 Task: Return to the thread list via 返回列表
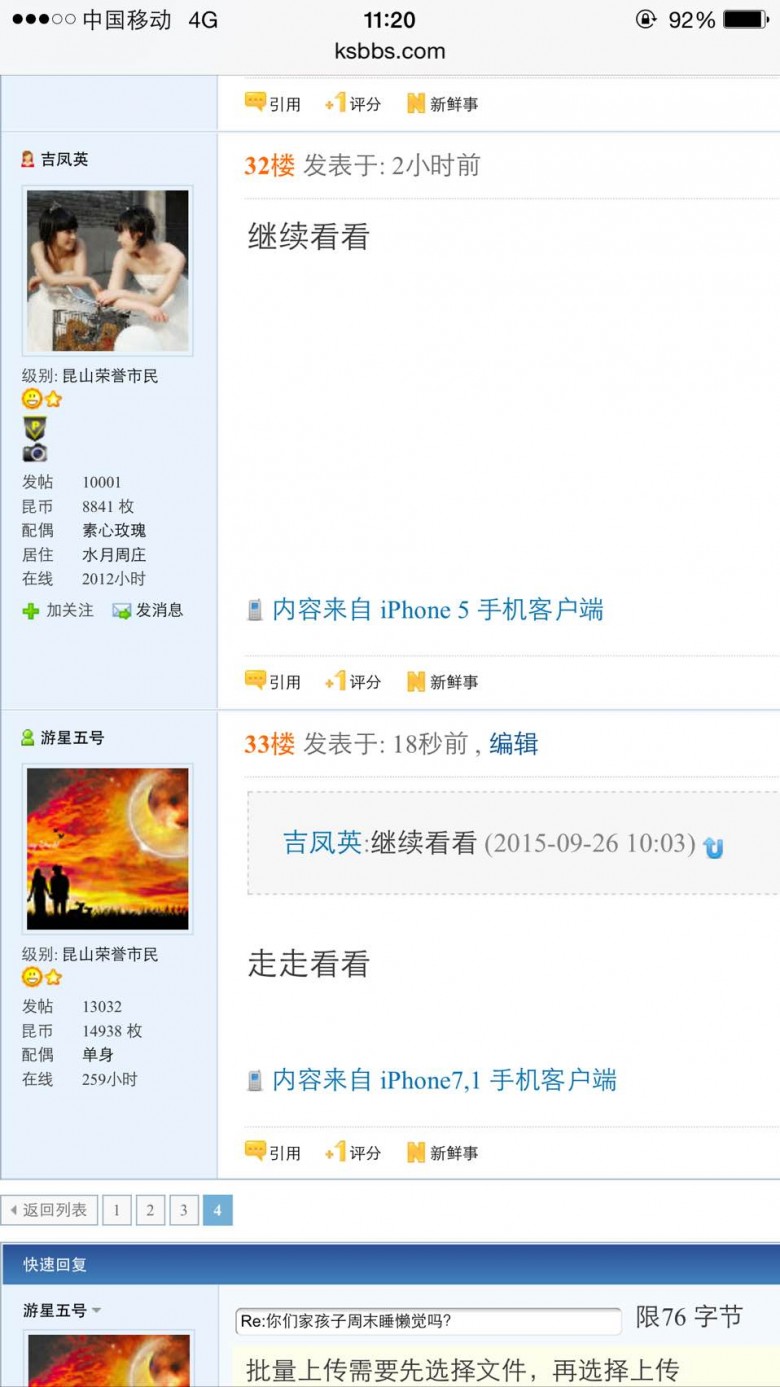[49, 1210]
